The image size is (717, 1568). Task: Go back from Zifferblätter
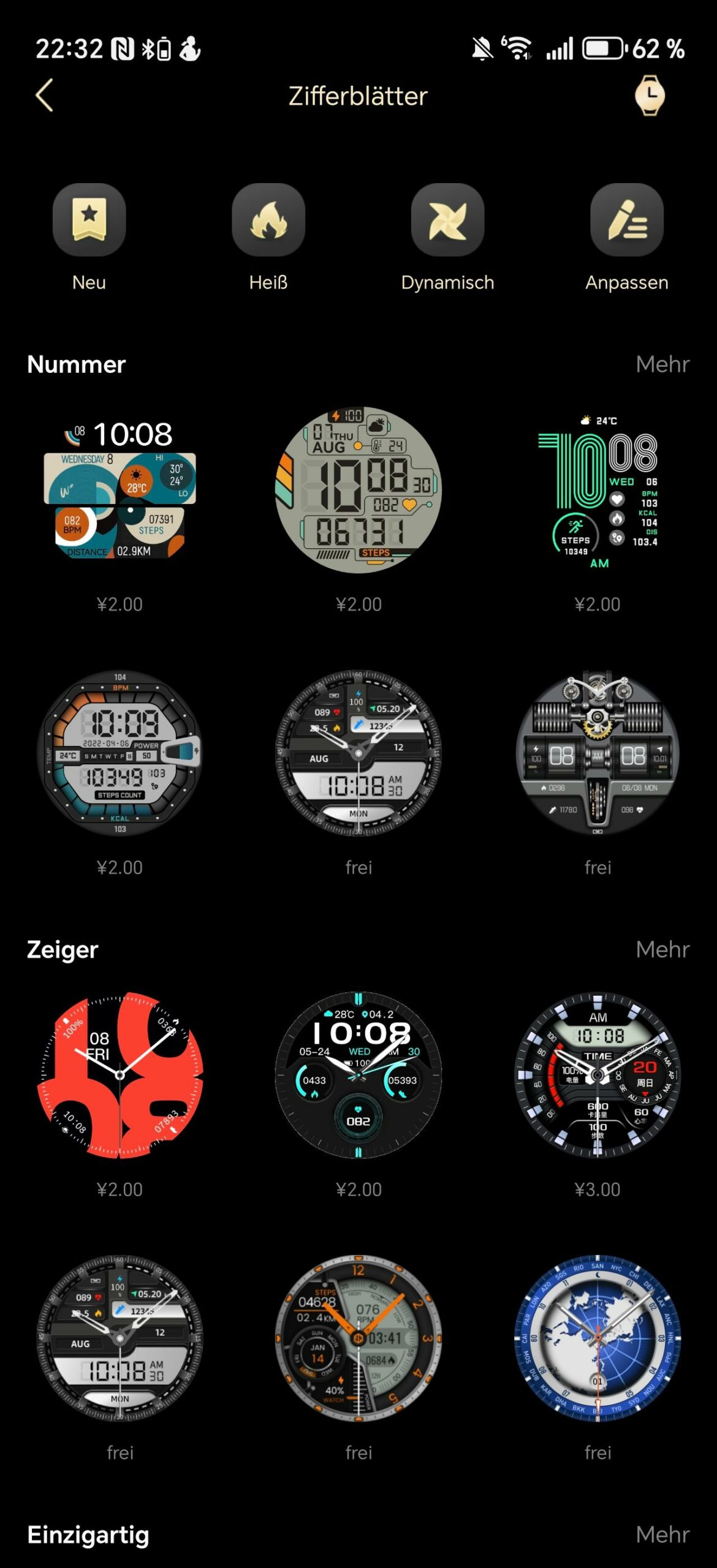[45, 96]
